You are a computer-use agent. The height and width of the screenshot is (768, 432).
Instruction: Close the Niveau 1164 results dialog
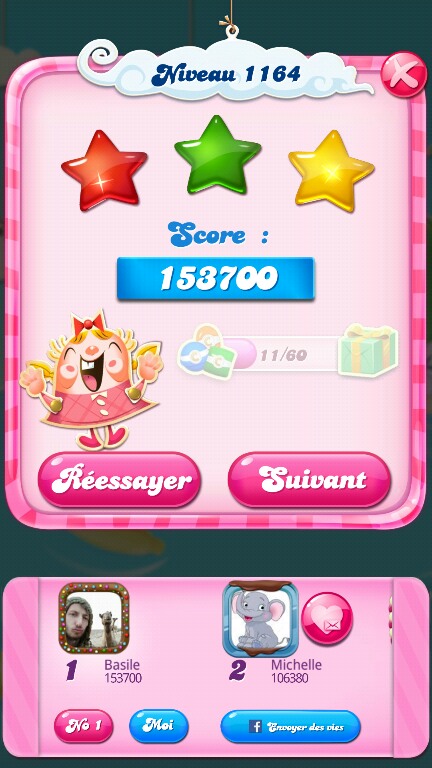point(404,74)
